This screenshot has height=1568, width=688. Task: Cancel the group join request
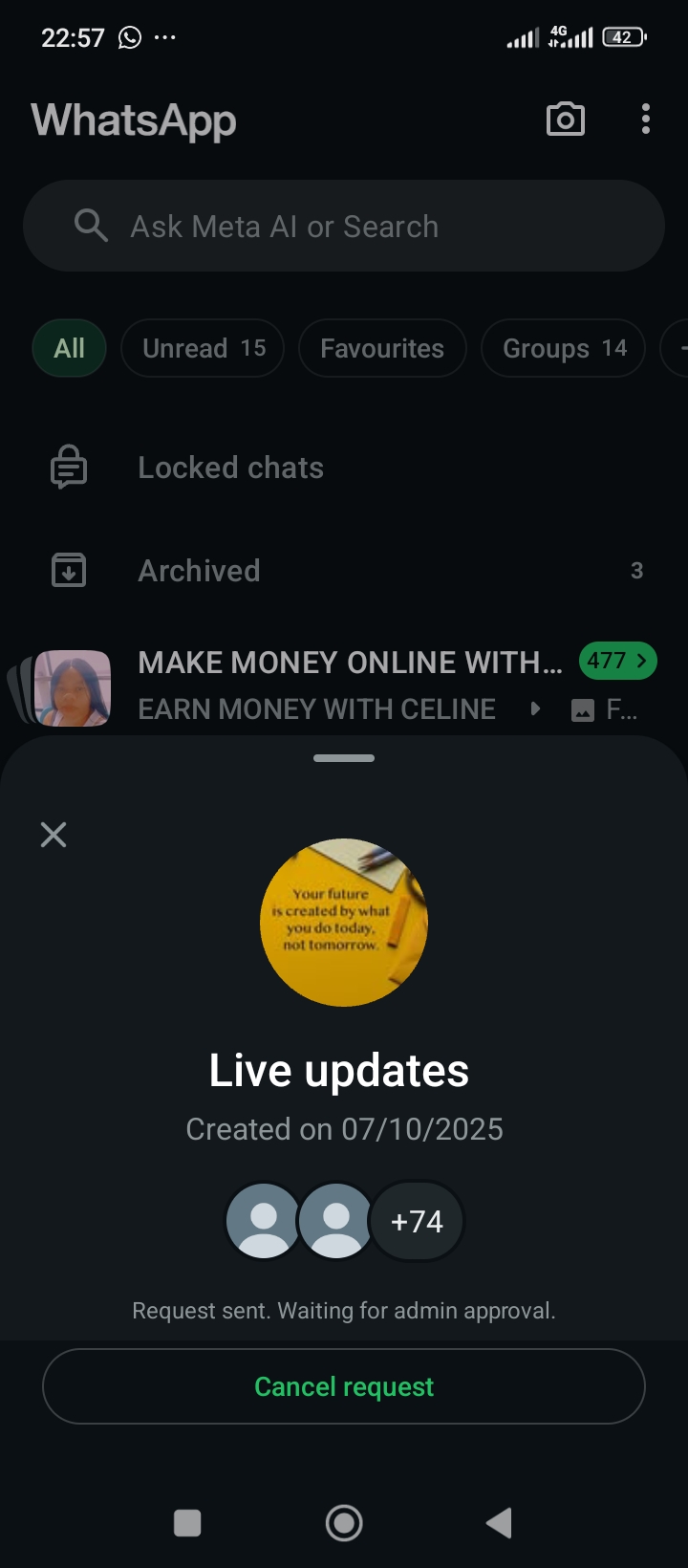point(344,1386)
